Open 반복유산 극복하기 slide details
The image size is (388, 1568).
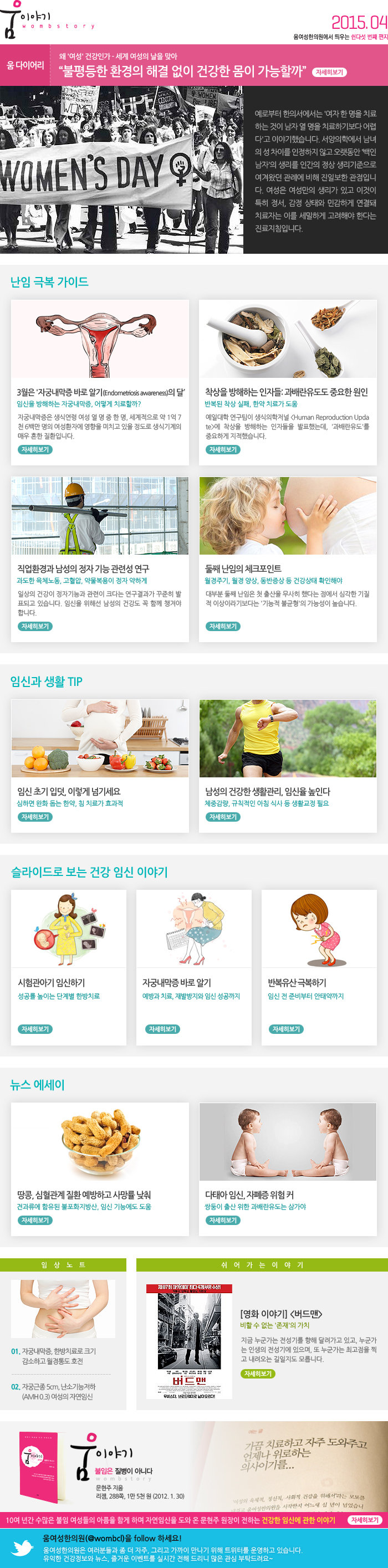tap(286, 1029)
